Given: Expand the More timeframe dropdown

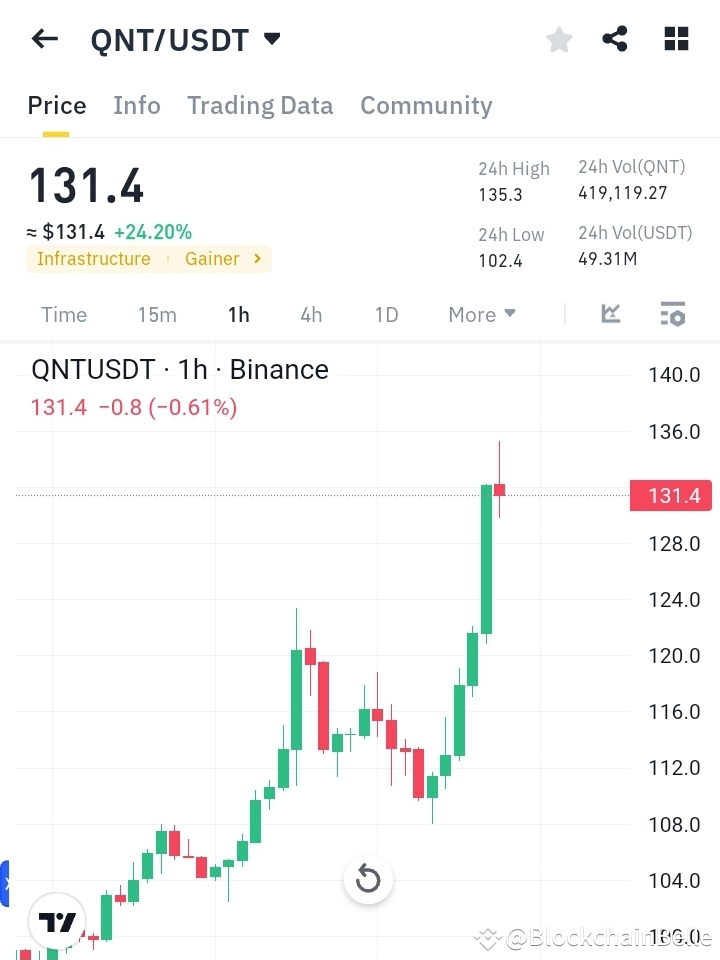Looking at the screenshot, I should (481, 314).
